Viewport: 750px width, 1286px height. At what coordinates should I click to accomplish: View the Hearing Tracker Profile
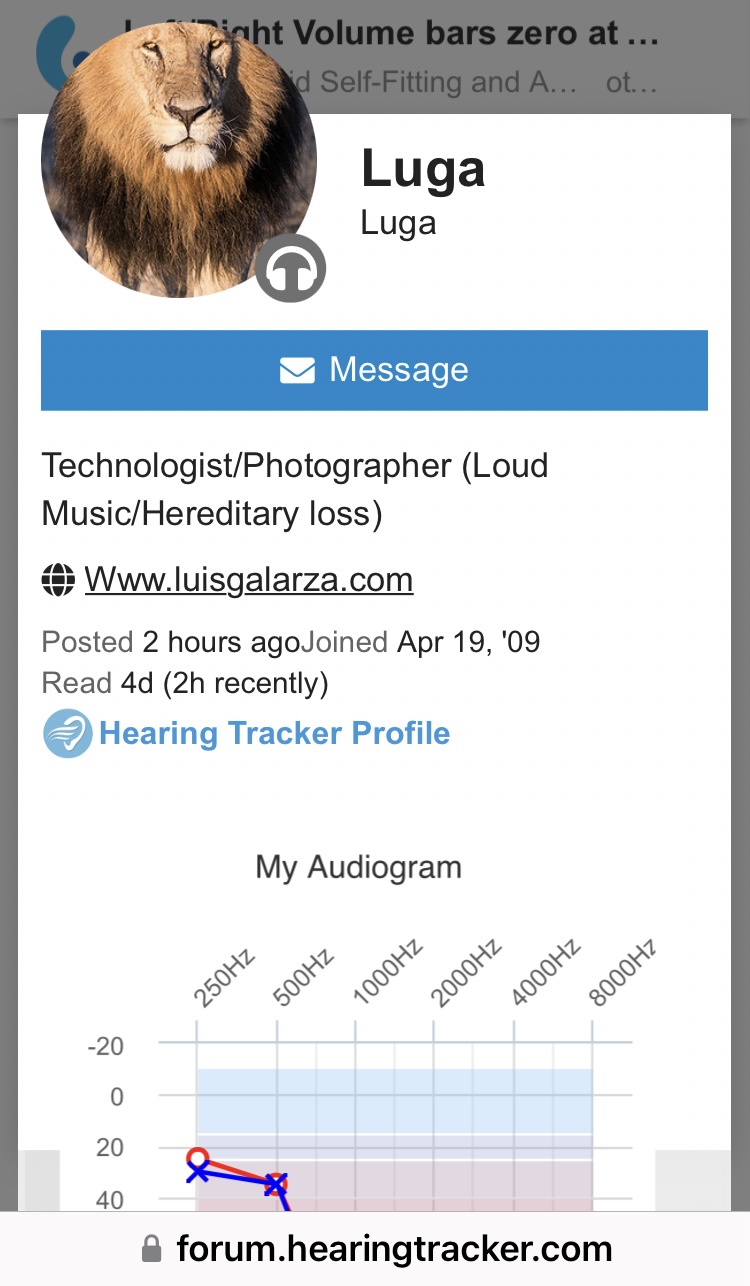coord(274,733)
